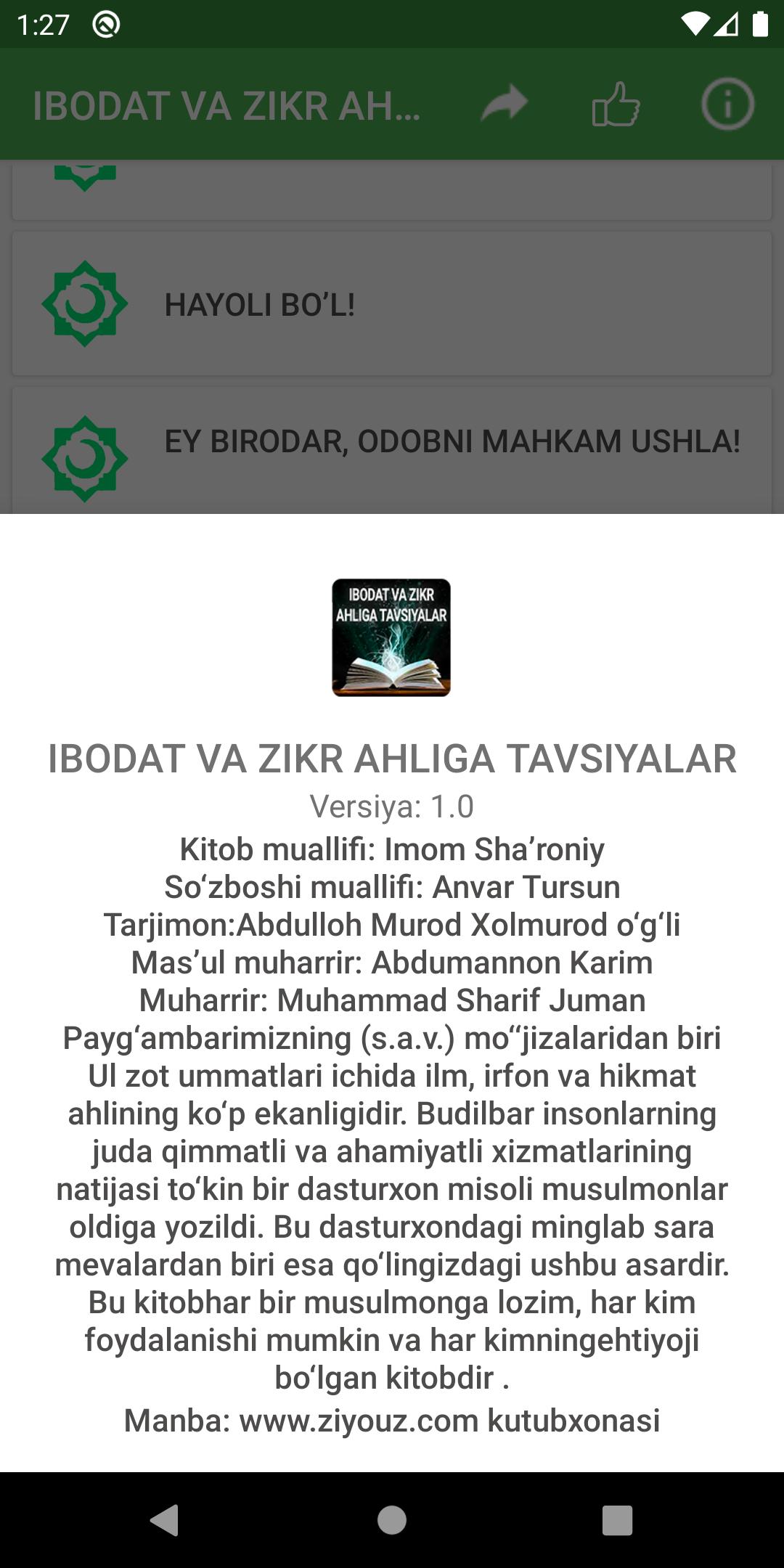Tap the thumbs-up rate icon

coord(616,104)
